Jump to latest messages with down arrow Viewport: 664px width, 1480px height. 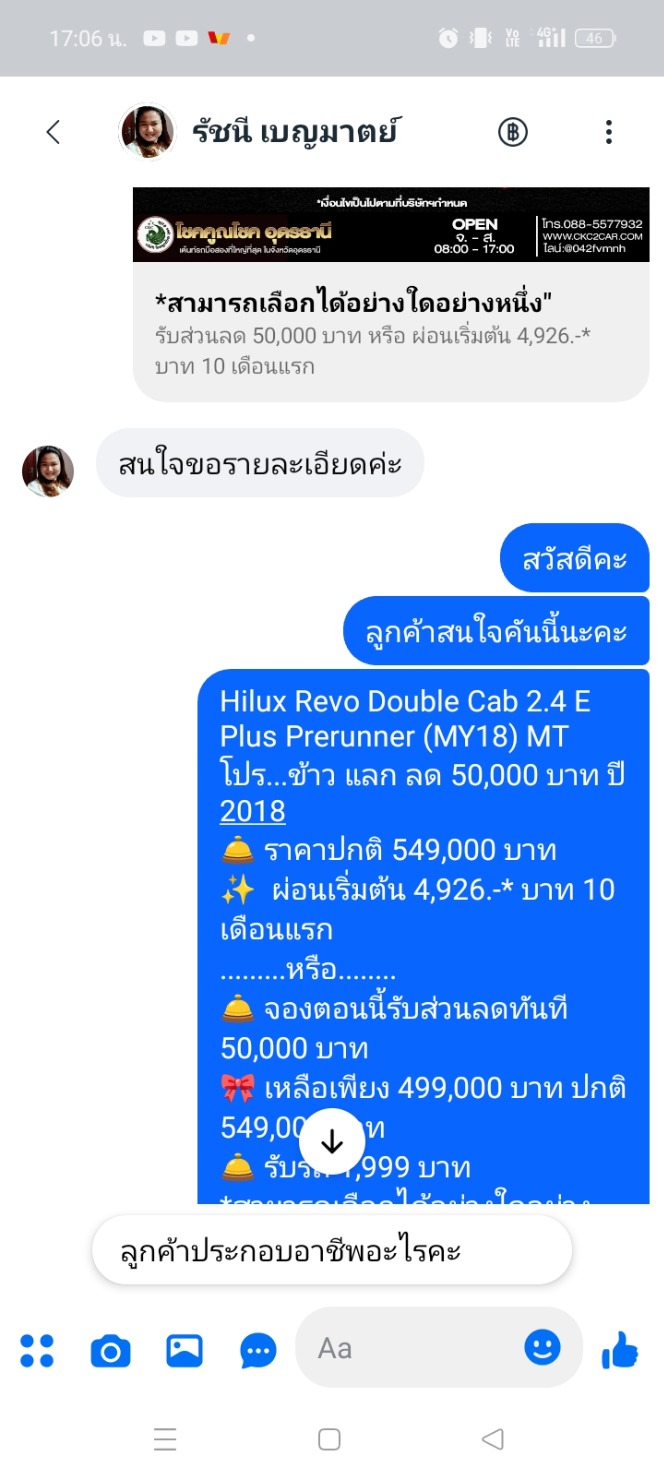pos(331,1142)
